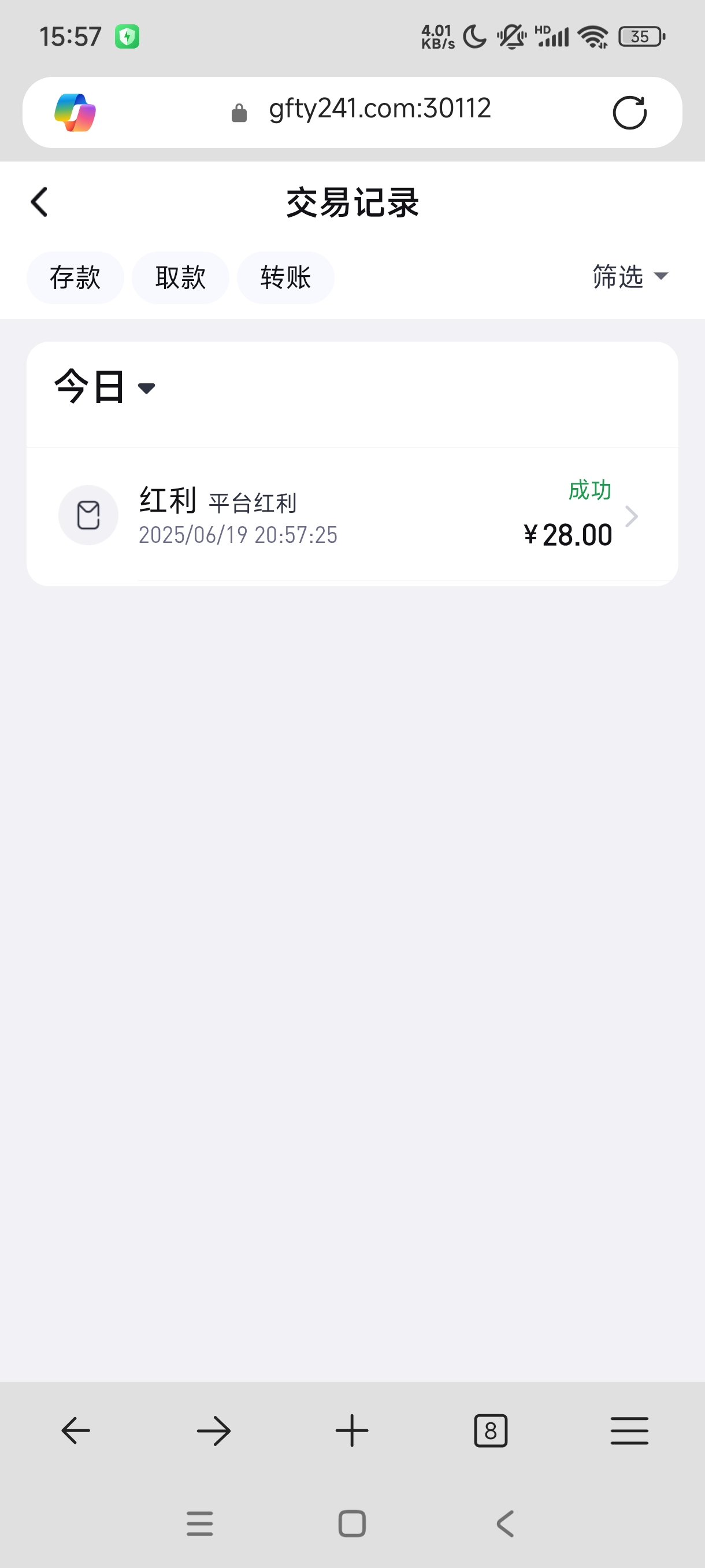Go back from the 交易记录 page

coord(39,202)
